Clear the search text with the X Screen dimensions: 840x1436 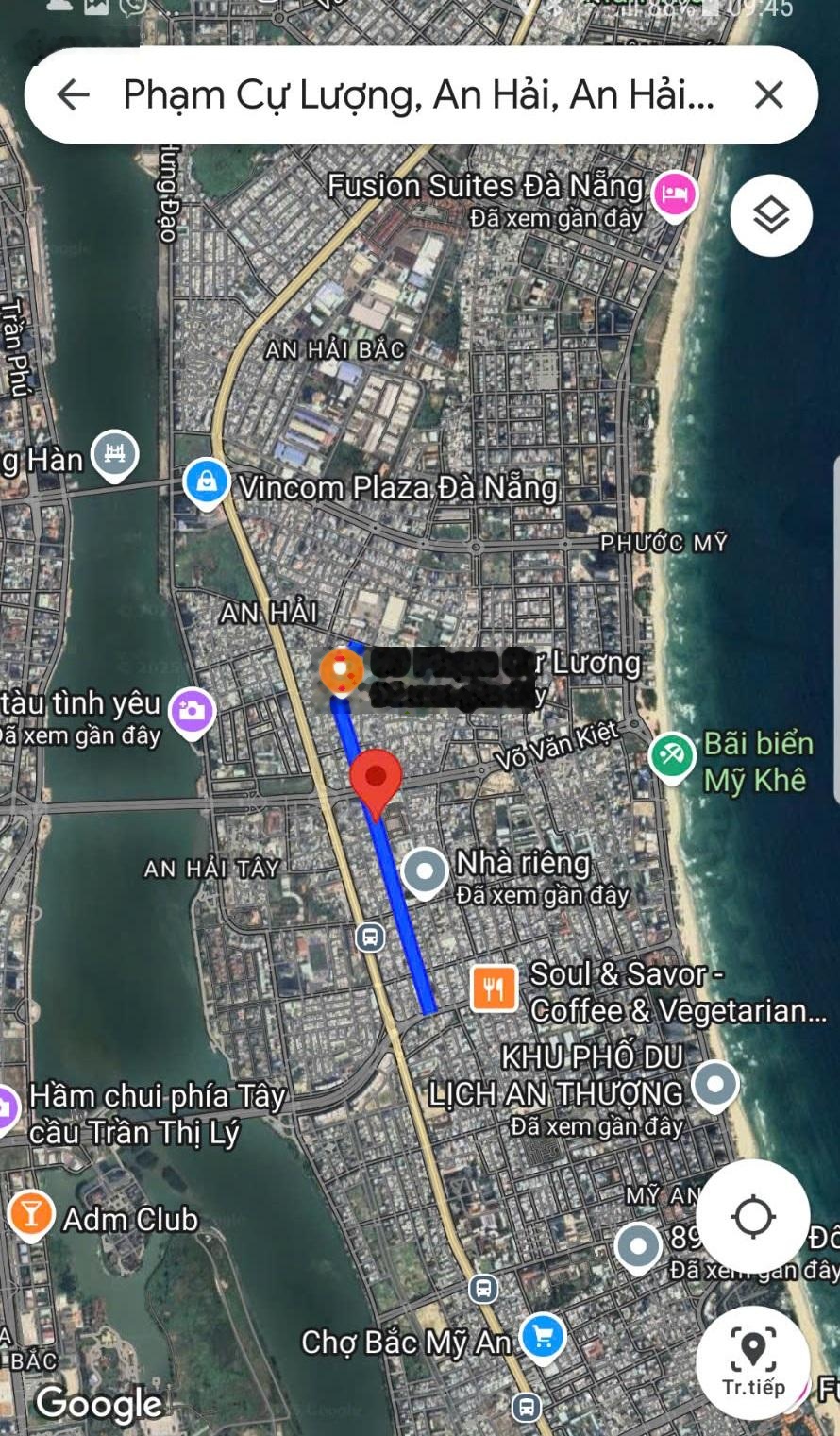pos(767,93)
